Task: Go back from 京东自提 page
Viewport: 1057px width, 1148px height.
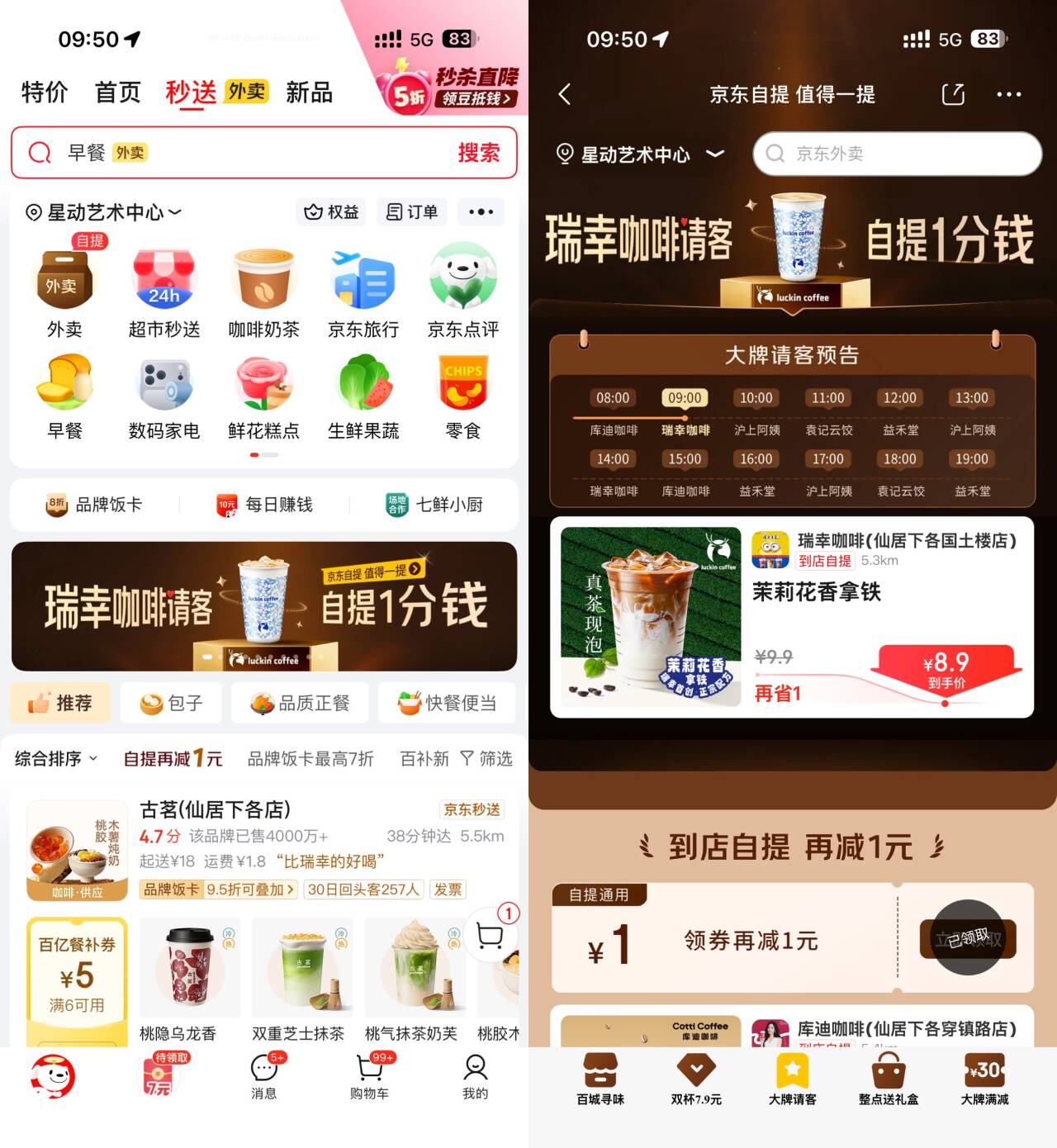Action: (565, 94)
